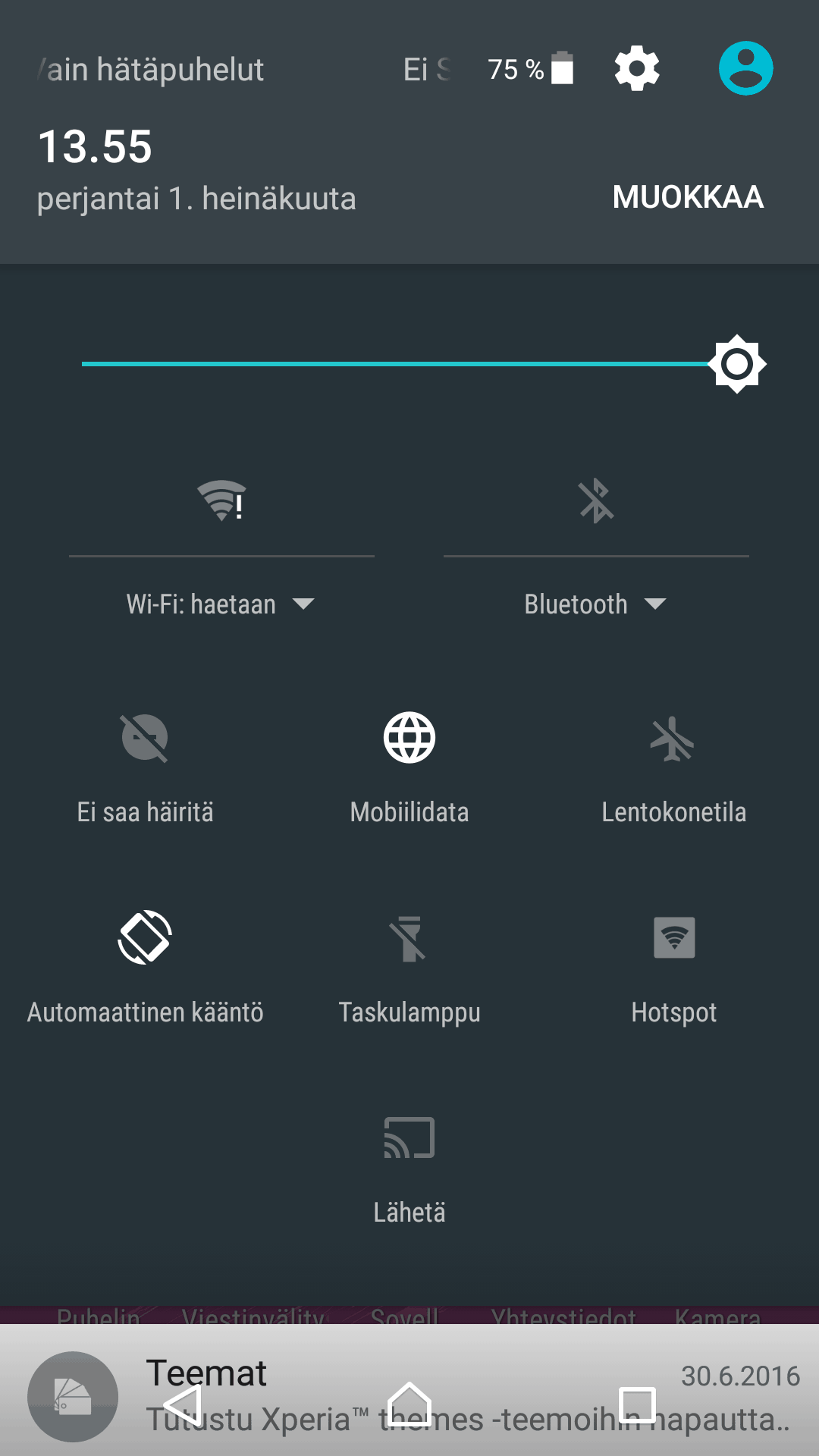Viewport: 819px width, 1456px height.
Task: Open settings via the gear icon
Action: point(636,69)
